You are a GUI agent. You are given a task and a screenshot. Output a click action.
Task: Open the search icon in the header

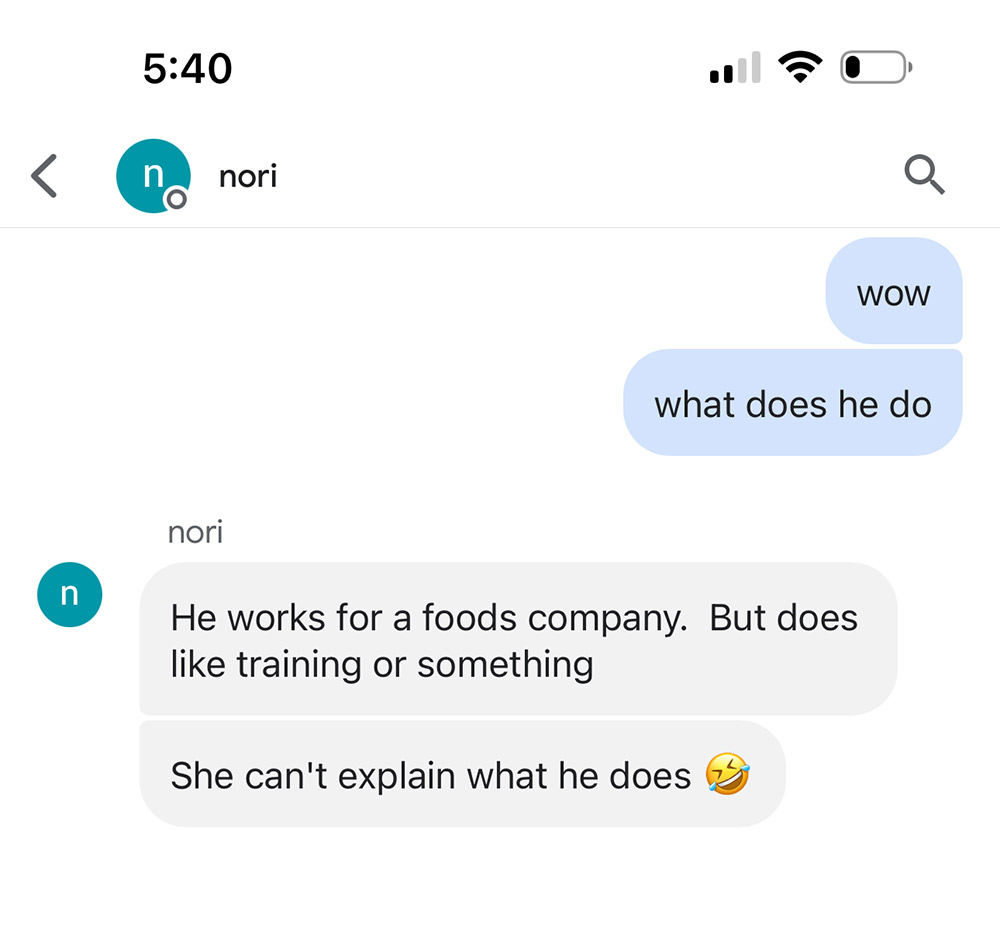tap(924, 176)
